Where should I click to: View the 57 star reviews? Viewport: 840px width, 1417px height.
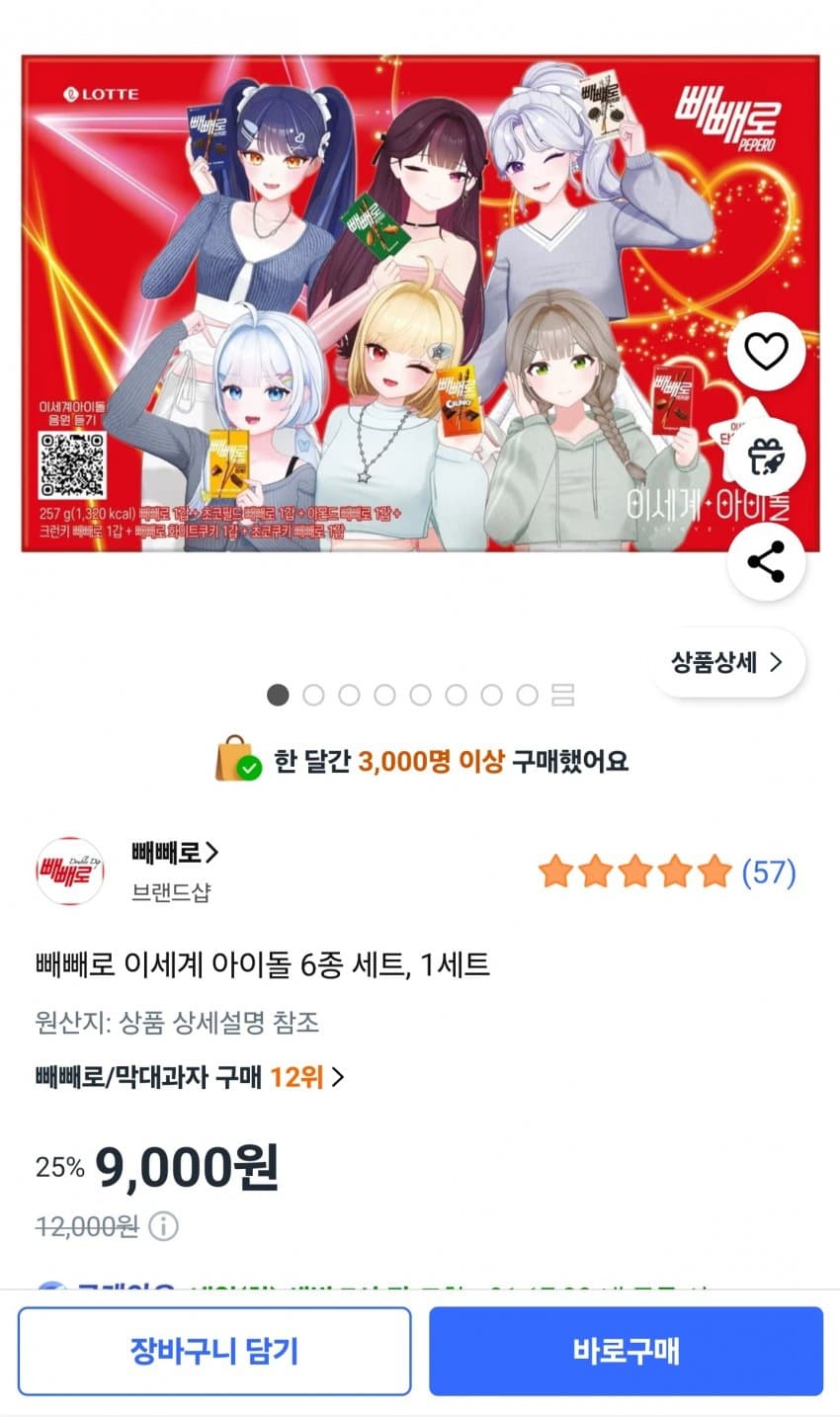[667, 873]
